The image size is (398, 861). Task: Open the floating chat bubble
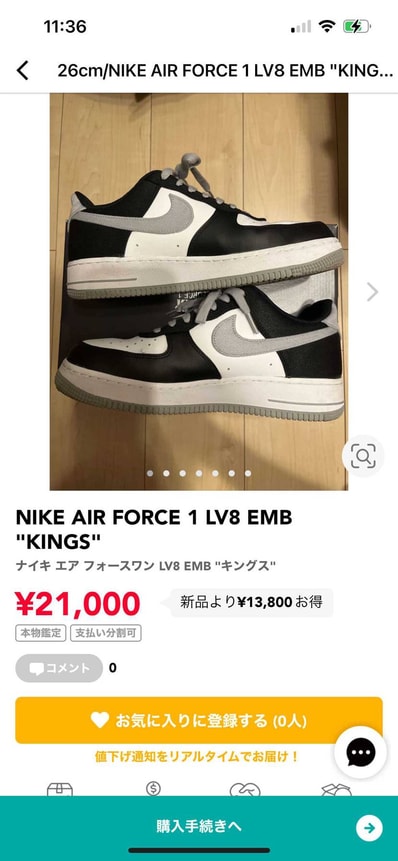point(360,752)
